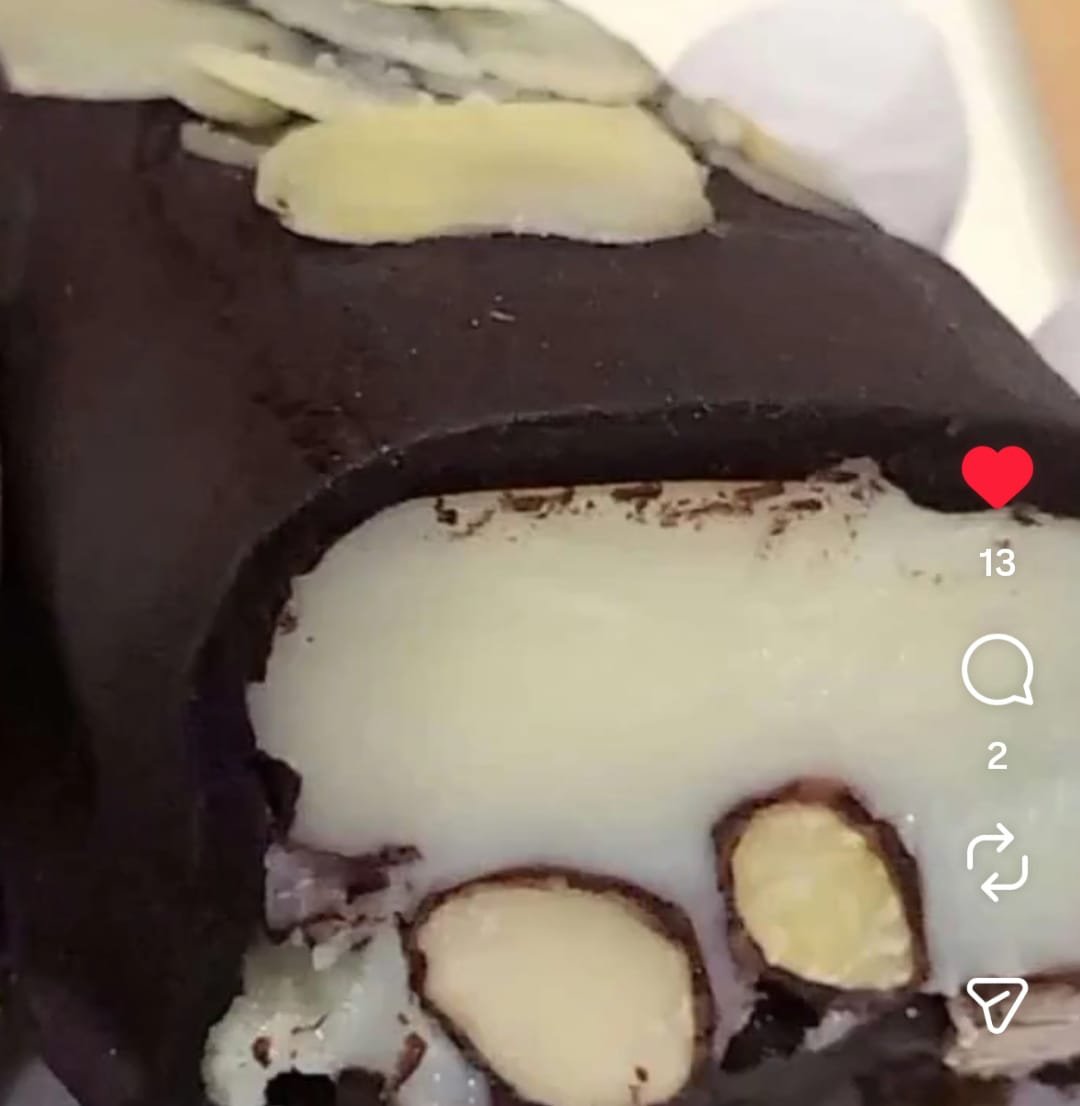The width and height of the screenshot is (1080, 1106).
Task: Open the comments bubble
Action: click(x=997, y=671)
